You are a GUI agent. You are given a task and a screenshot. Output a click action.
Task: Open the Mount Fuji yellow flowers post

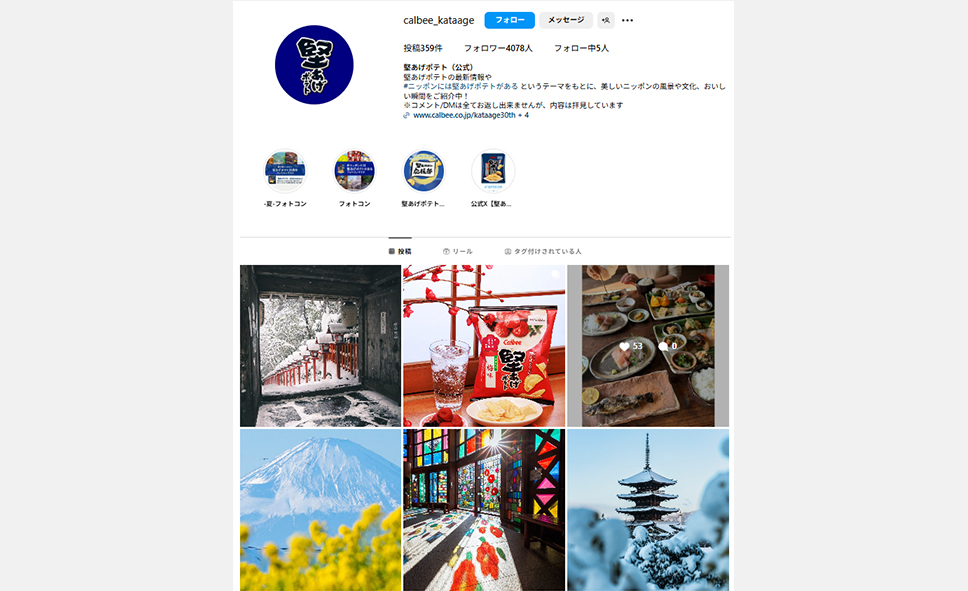point(320,510)
